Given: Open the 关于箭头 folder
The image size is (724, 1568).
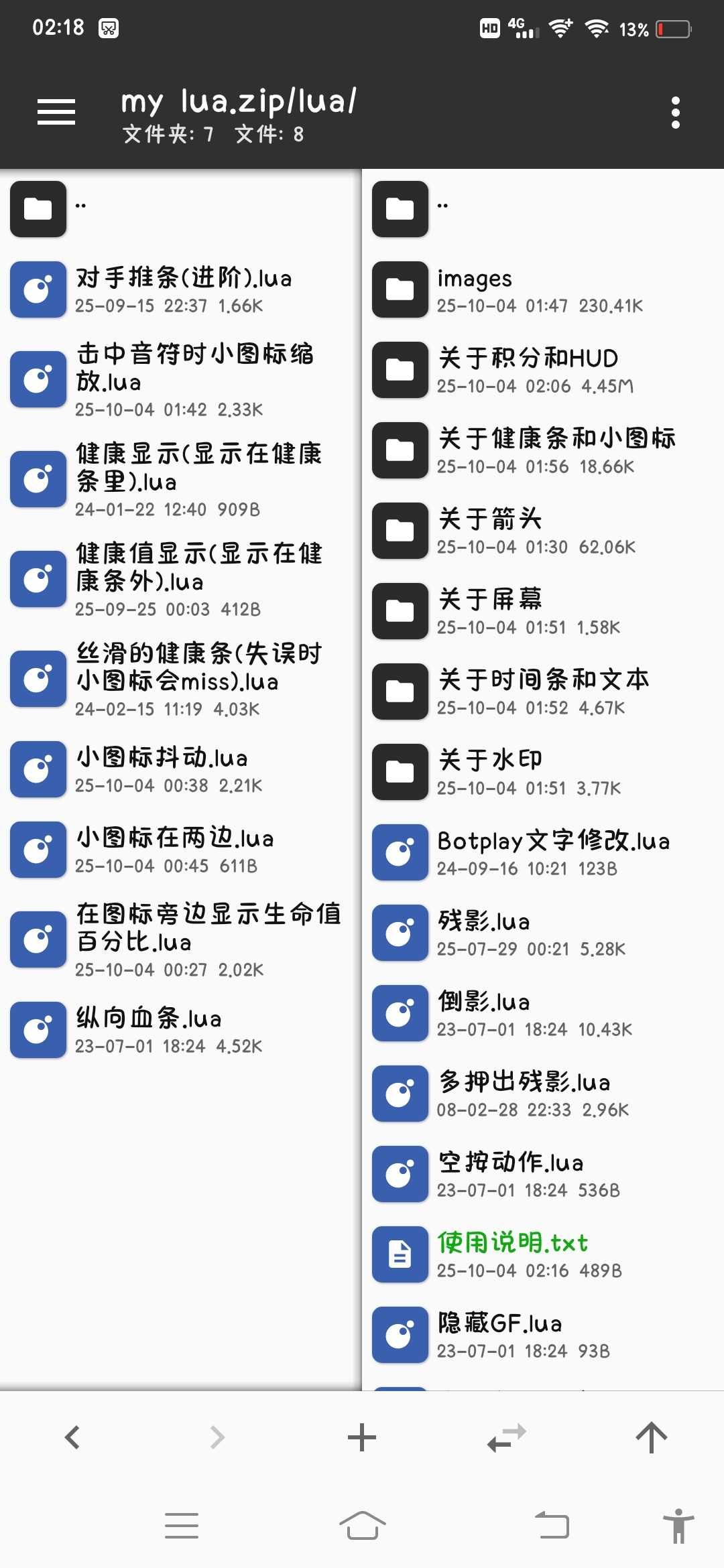Looking at the screenshot, I should click(536, 531).
